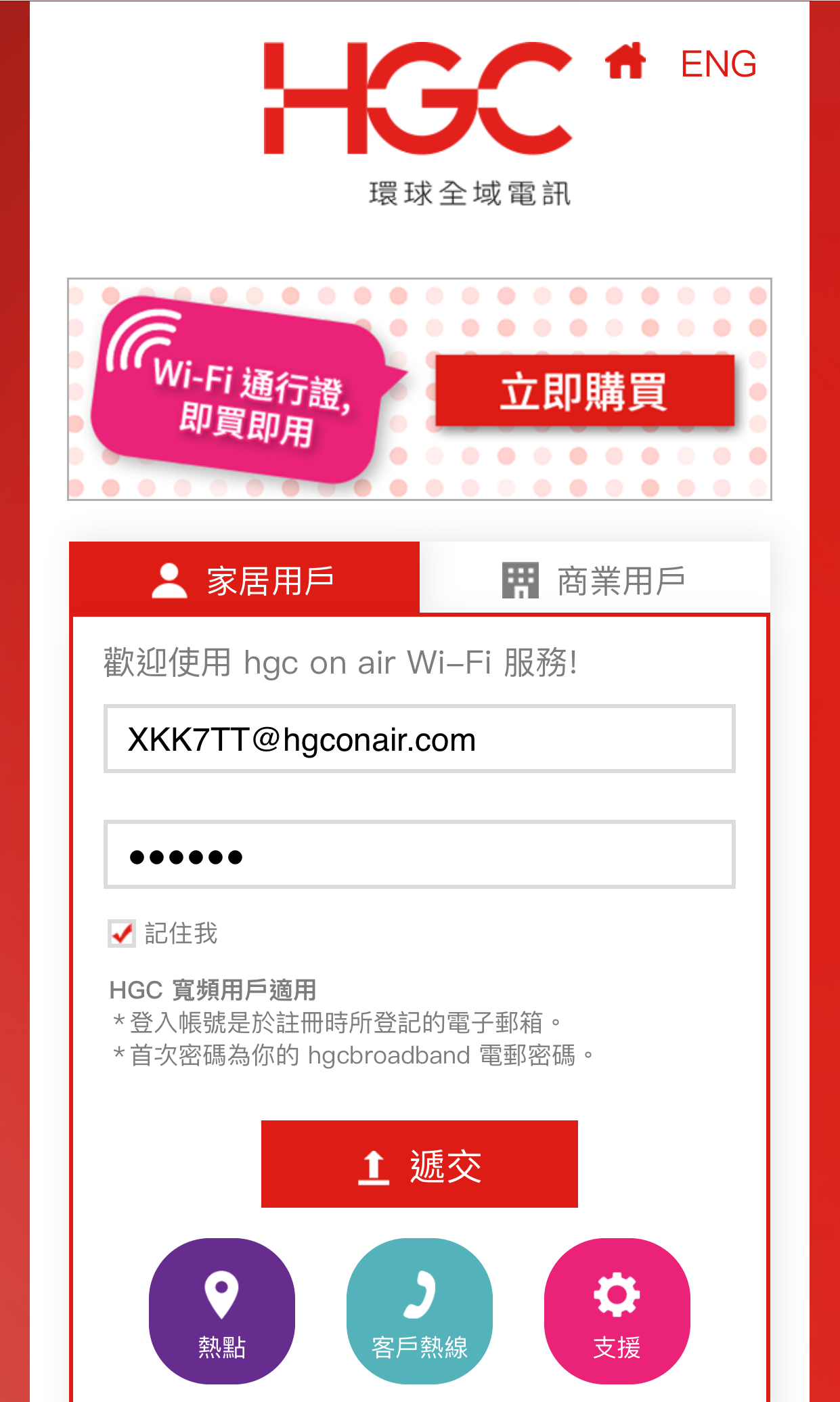The height and width of the screenshot is (1402, 840).
Task: Uncheck the 記住我 checkbox
Action: [x=123, y=934]
